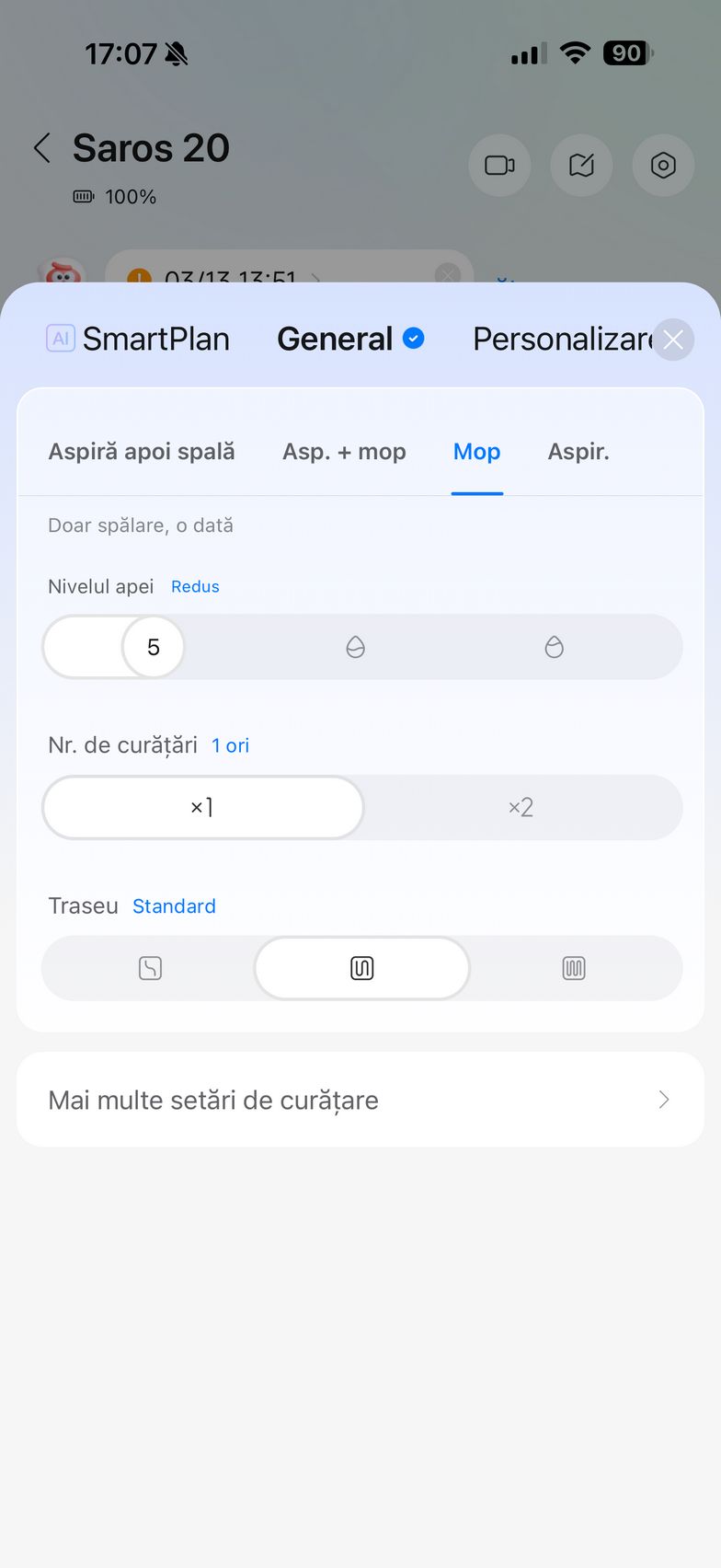Screen dimensions: 721x1568
Task: Open Mai multe setări de curățare
Action: [360, 1100]
